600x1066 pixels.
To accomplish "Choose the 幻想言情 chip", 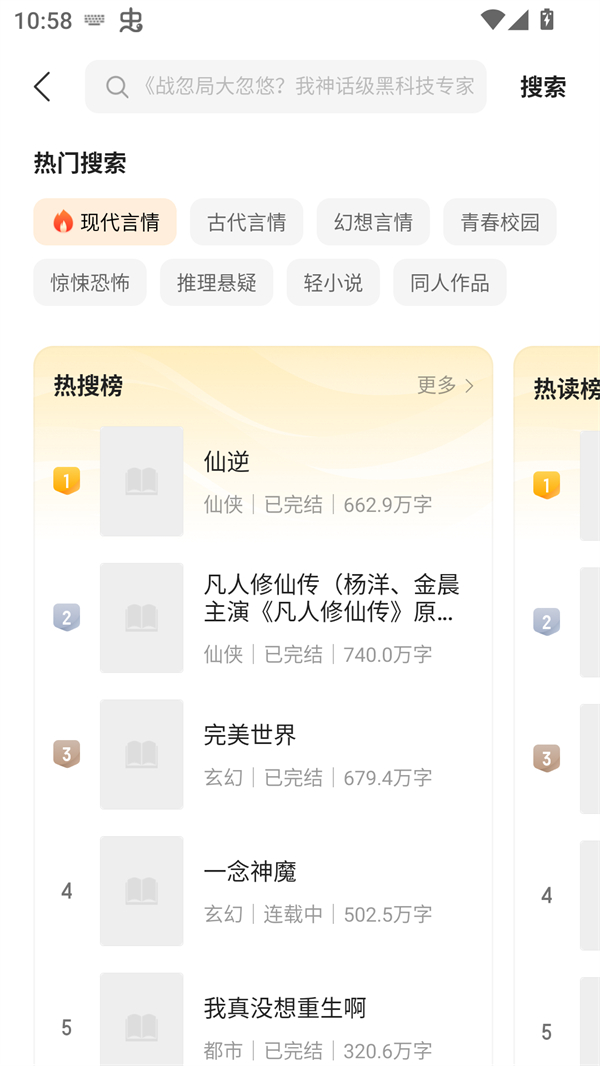I will (x=373, y=222).
